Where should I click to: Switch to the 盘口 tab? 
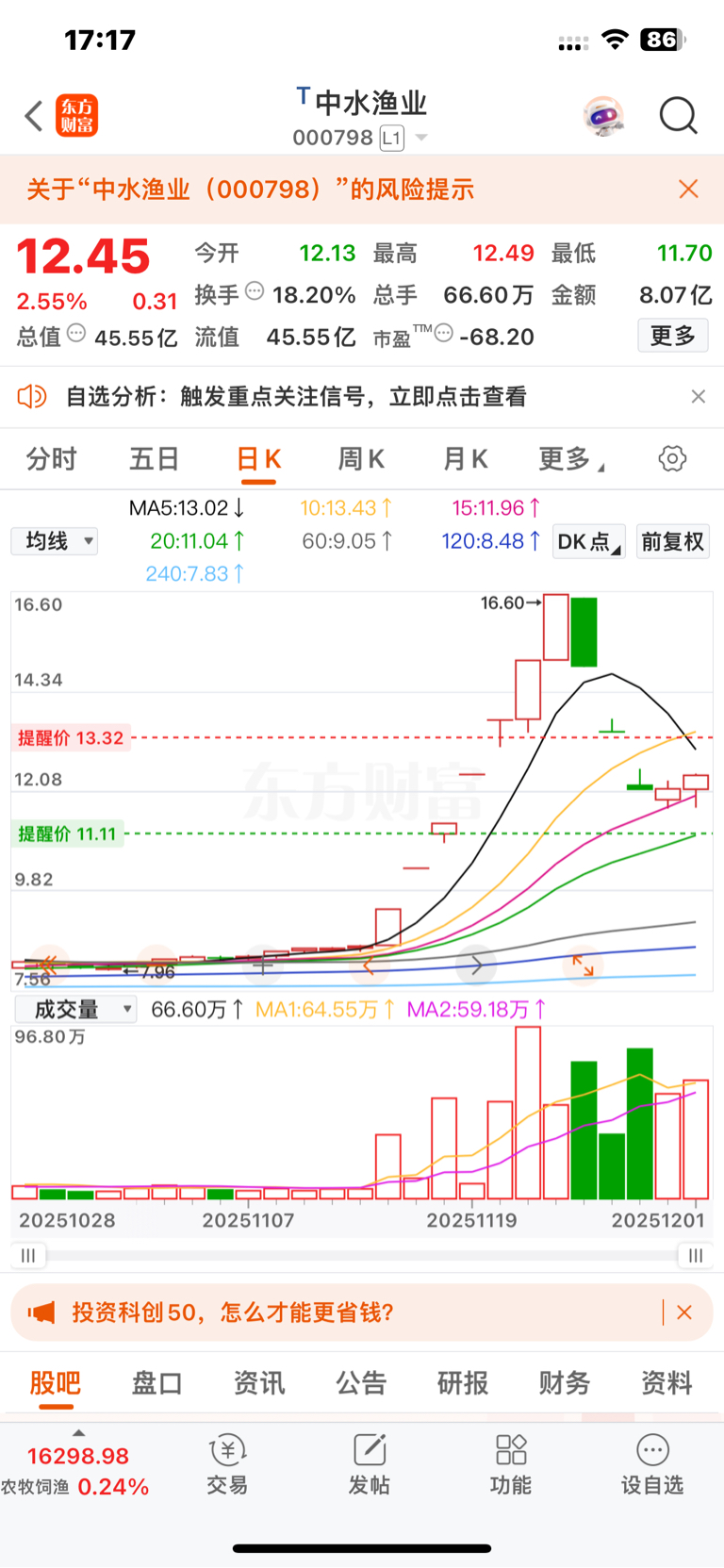156,1383
